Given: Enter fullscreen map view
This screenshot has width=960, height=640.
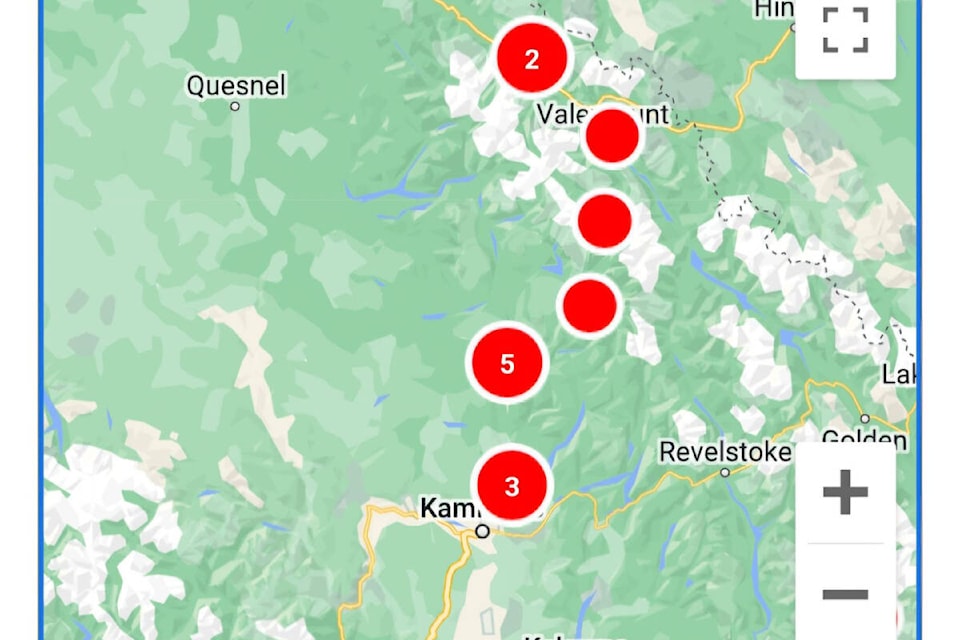Looking at the screenshot, I should pyautogui.click(x=845, y=30).
